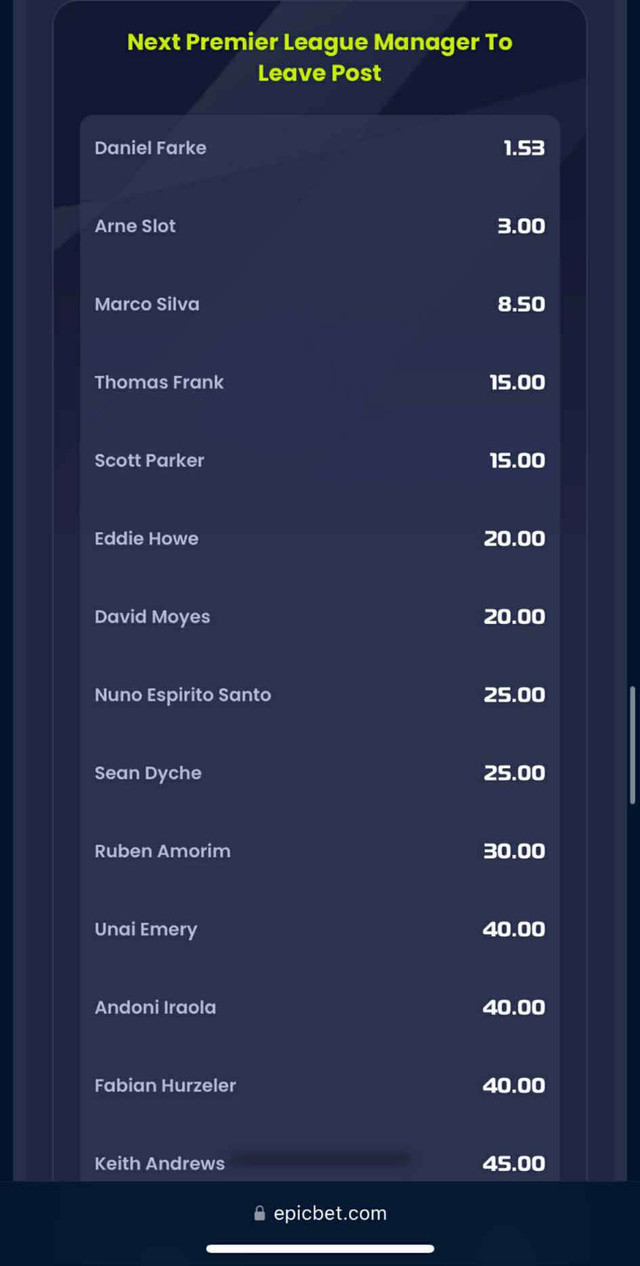This screenshot has width=640, height=1266.
Task: Tap the epicbet.com address bar
Action: coord(320,1213)
